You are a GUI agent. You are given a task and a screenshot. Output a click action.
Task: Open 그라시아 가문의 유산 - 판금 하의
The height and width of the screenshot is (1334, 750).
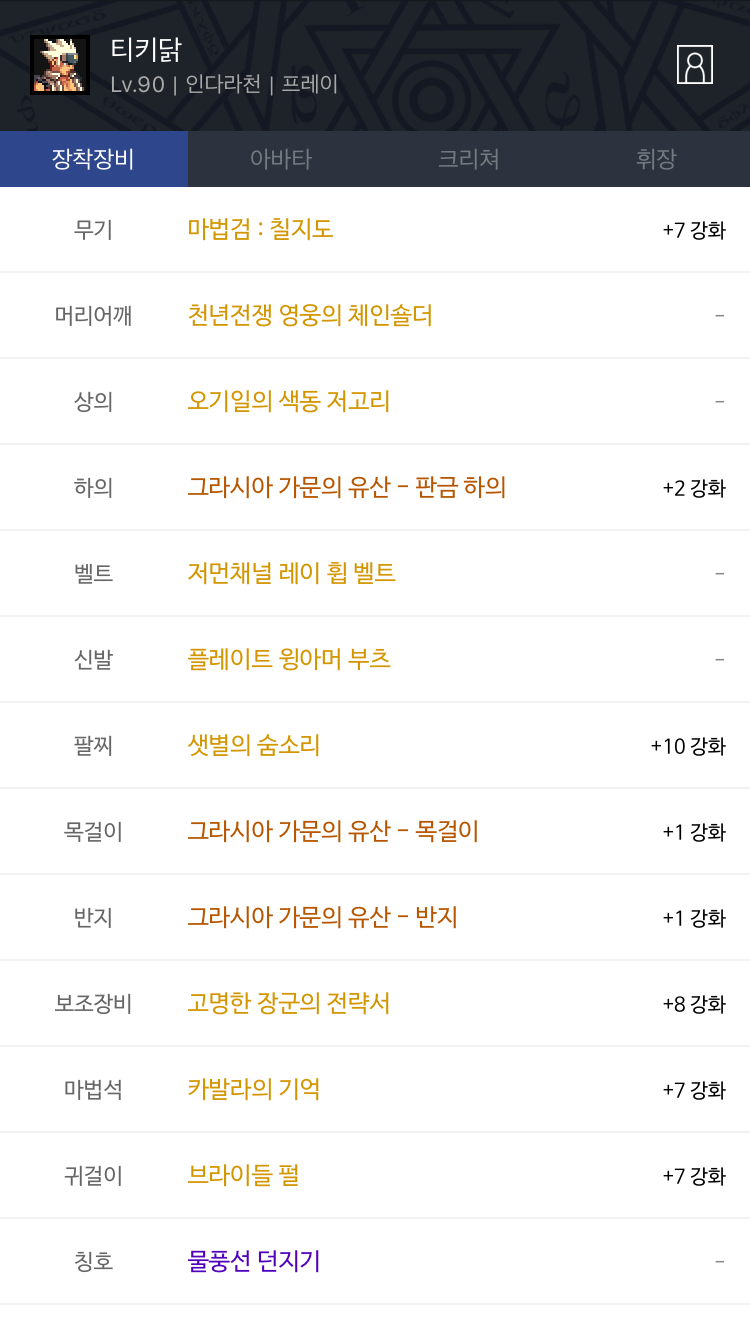(347, 487)
